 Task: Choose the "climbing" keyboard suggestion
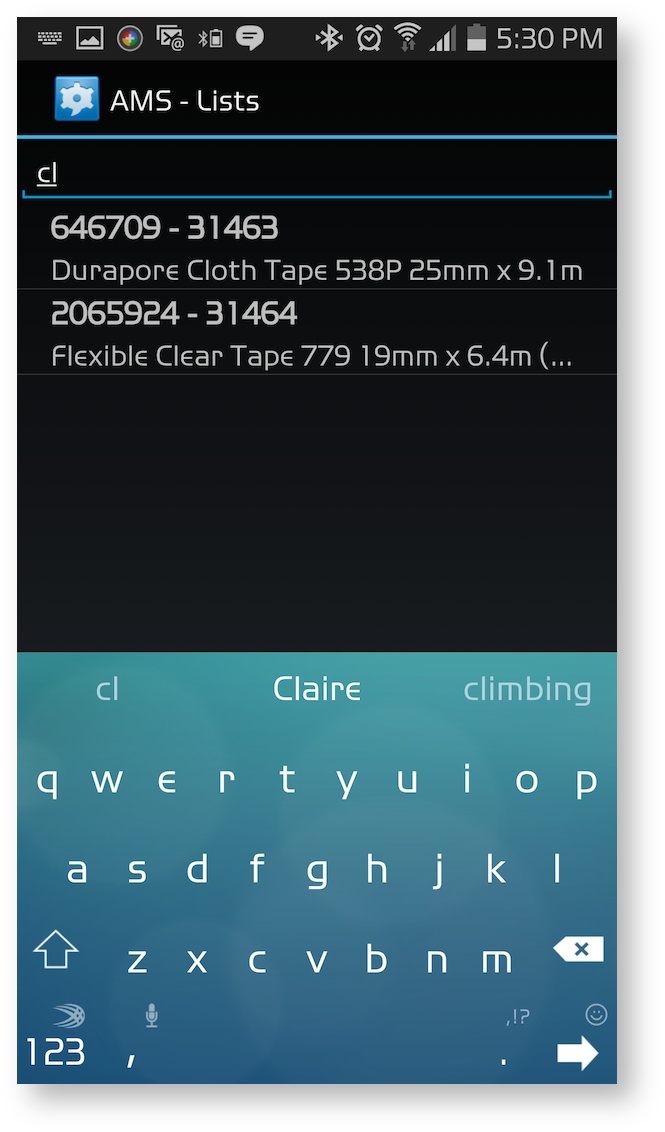coord(527,689)
